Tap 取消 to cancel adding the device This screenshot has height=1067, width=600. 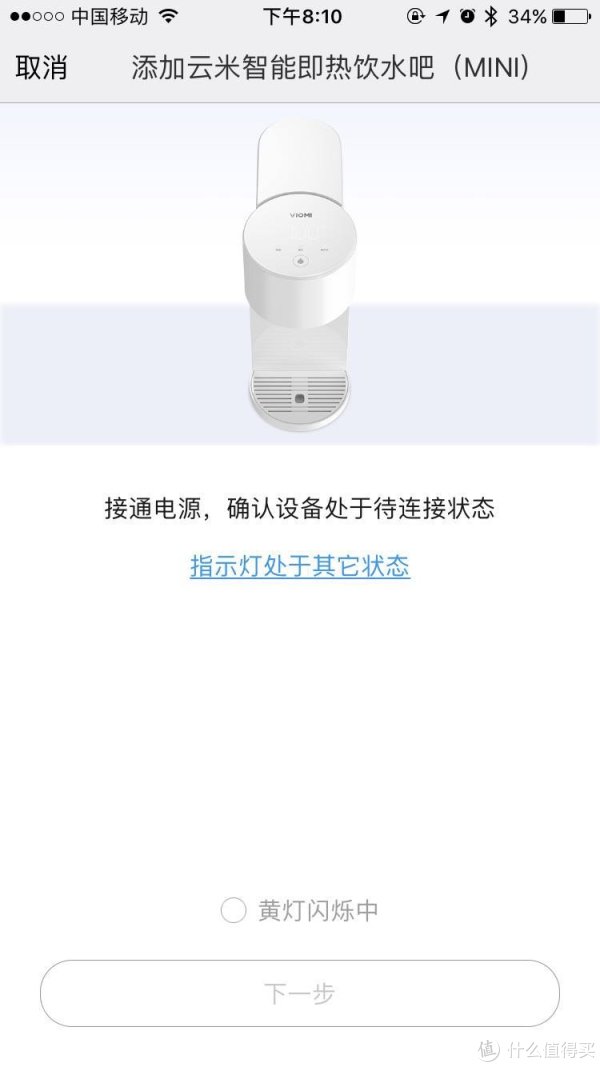coord(42,68)
